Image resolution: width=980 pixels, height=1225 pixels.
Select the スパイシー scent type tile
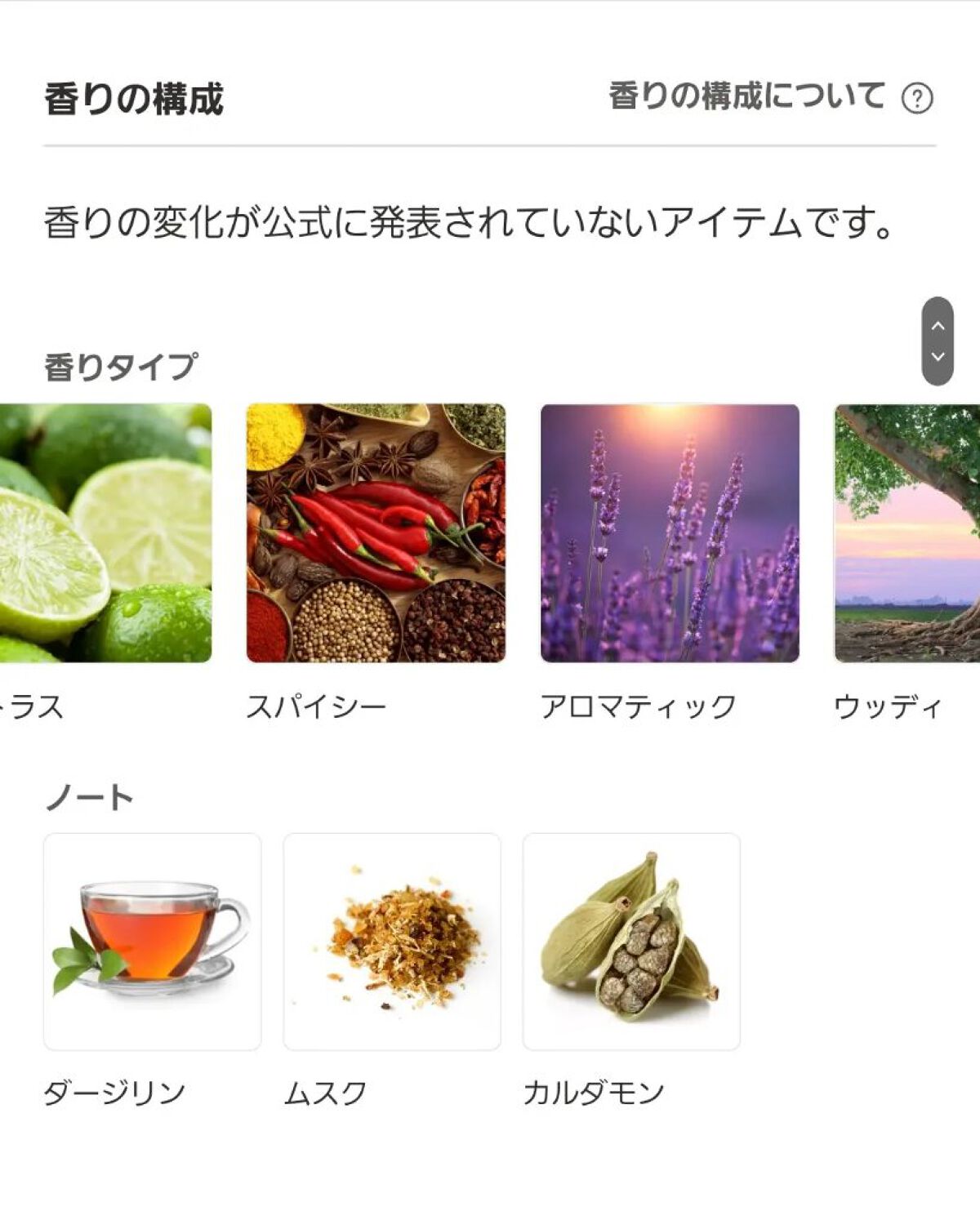[376, 533]
